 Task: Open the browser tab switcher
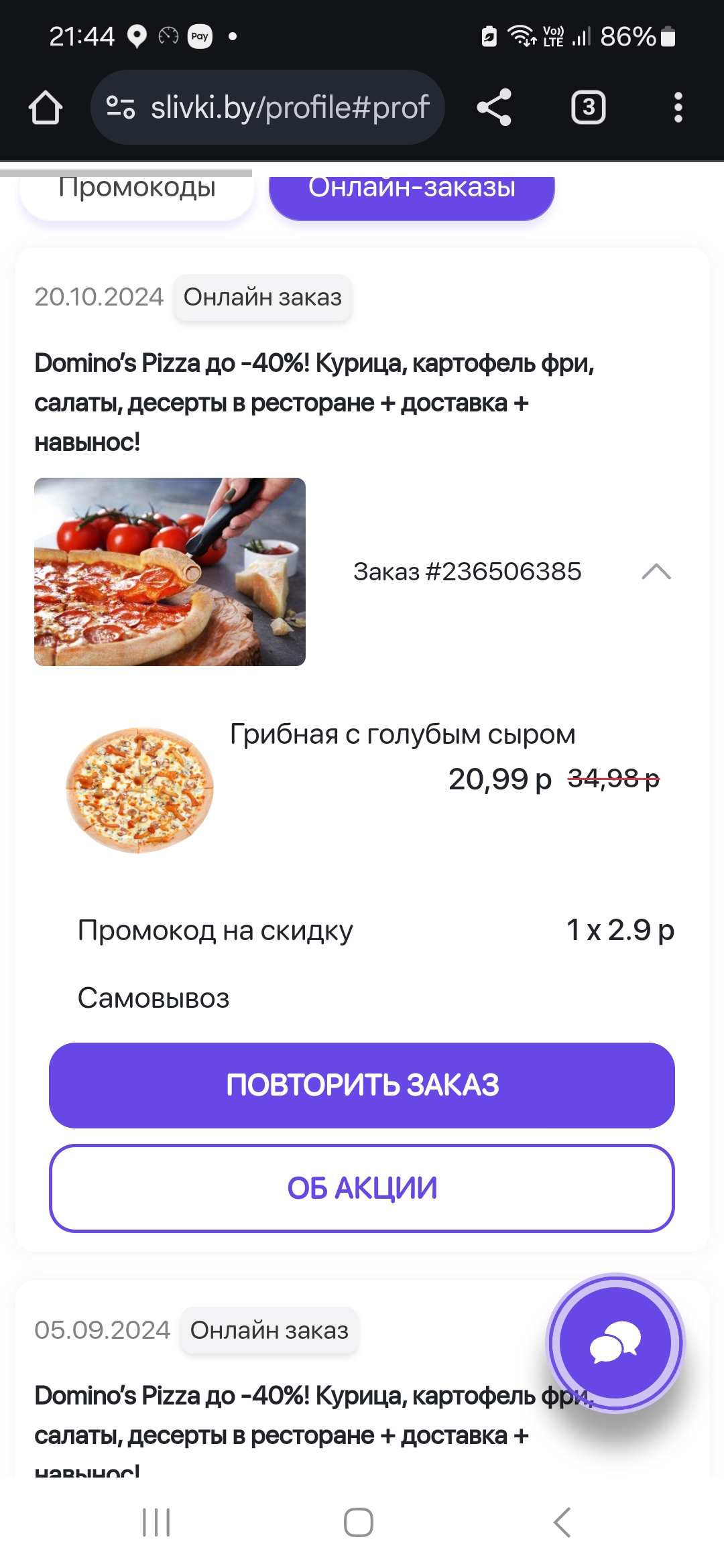(x=588, y=107)
